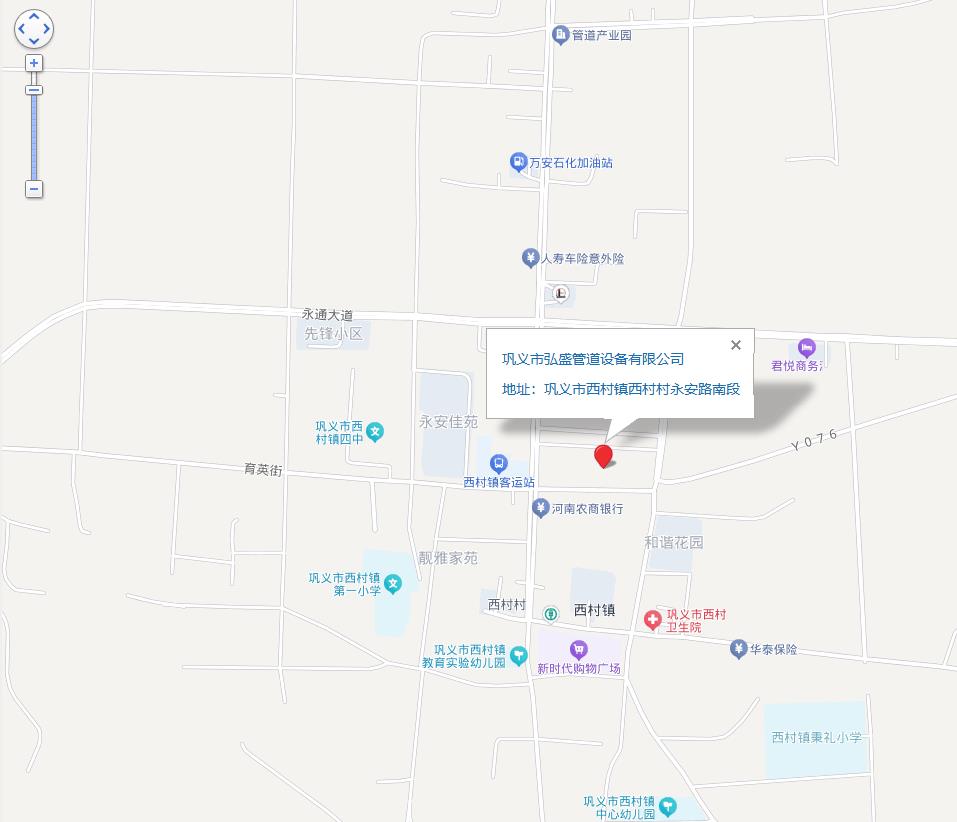Close the 巩义市弘盛管道设备有限公司 info popup
This screenshot has width=957, height=822.
coord(736,345)
